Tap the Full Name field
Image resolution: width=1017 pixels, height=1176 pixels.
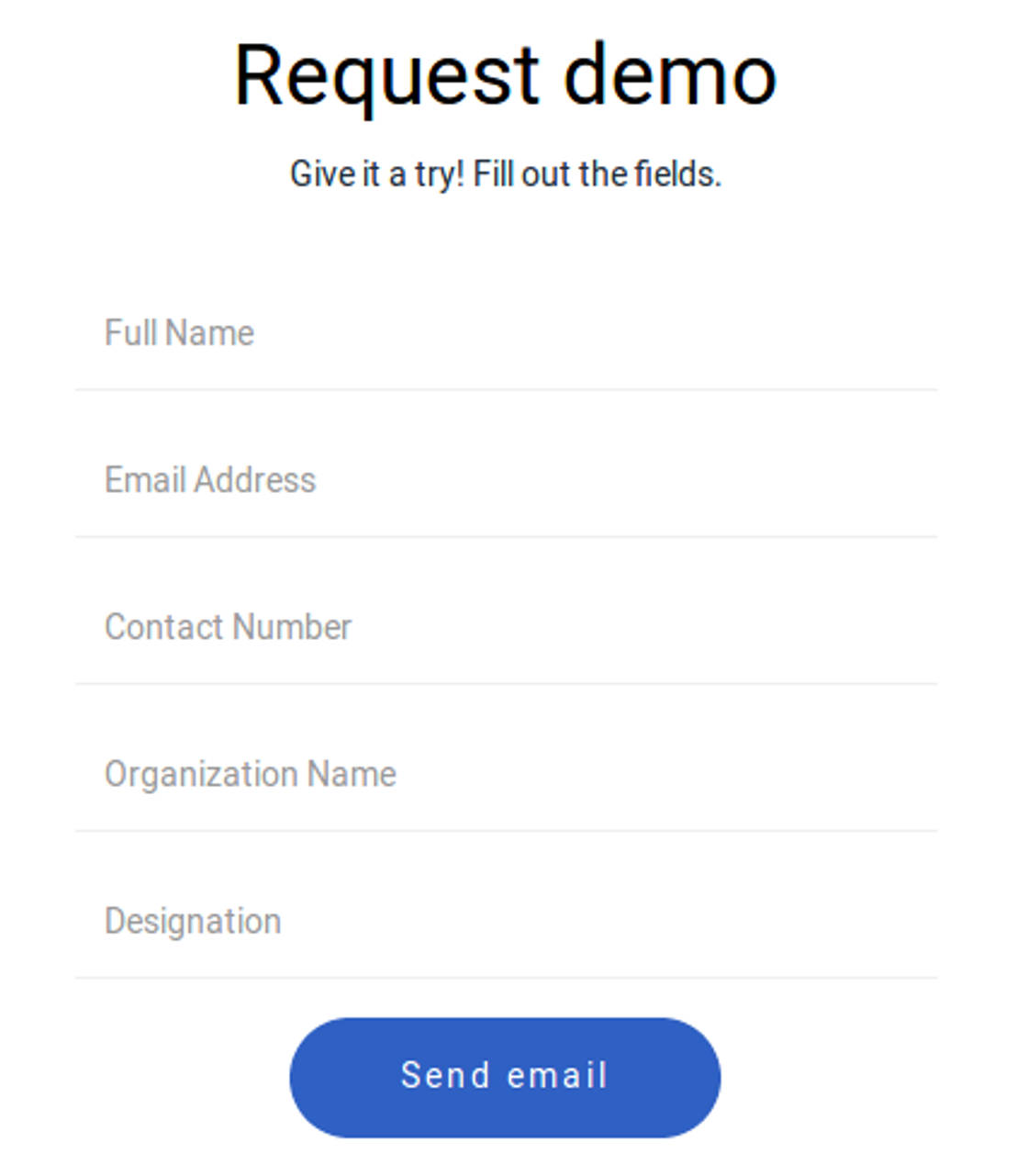coord(506,333)
